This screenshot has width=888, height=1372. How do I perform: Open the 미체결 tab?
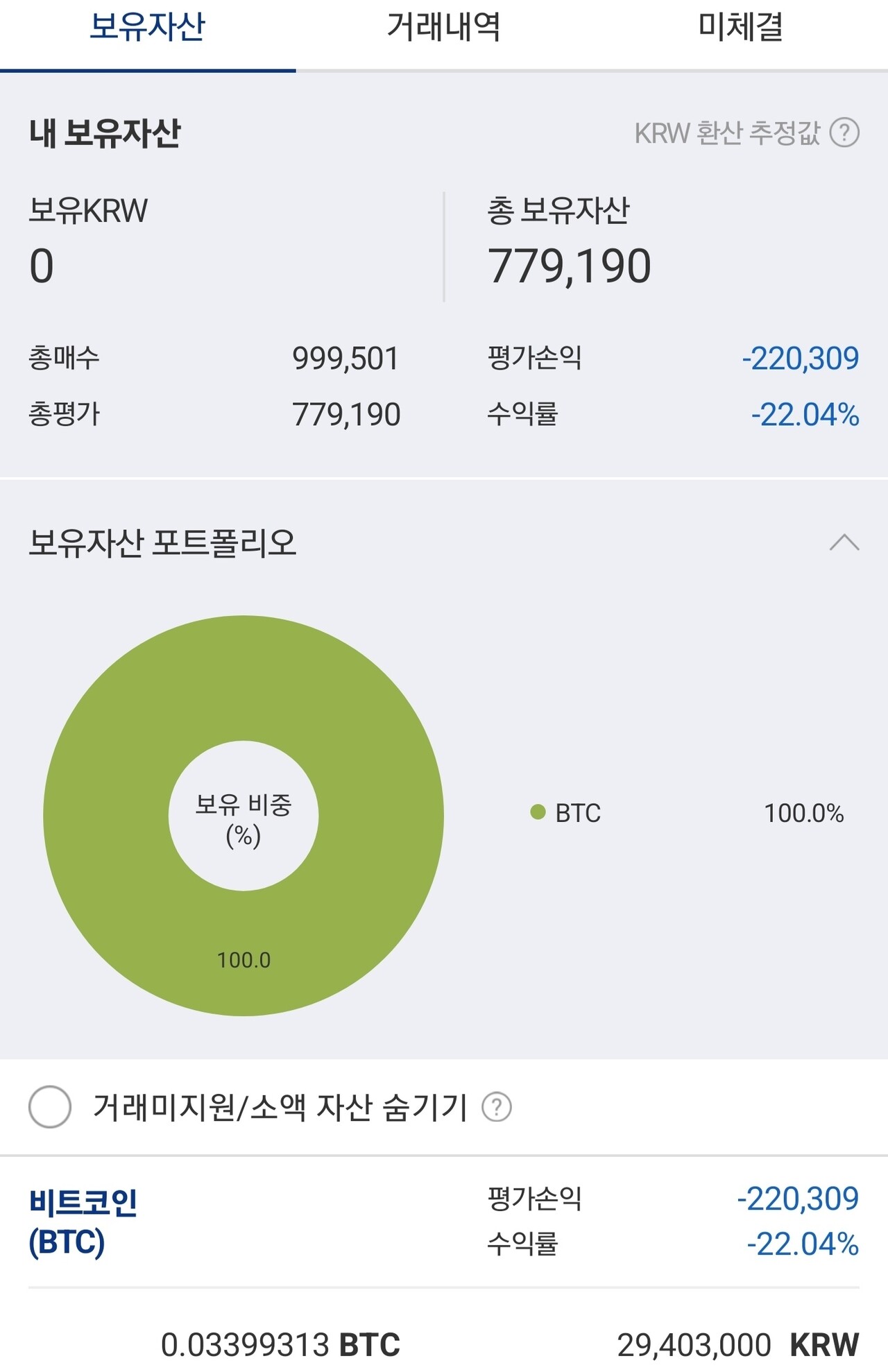(x=742, y=29)
